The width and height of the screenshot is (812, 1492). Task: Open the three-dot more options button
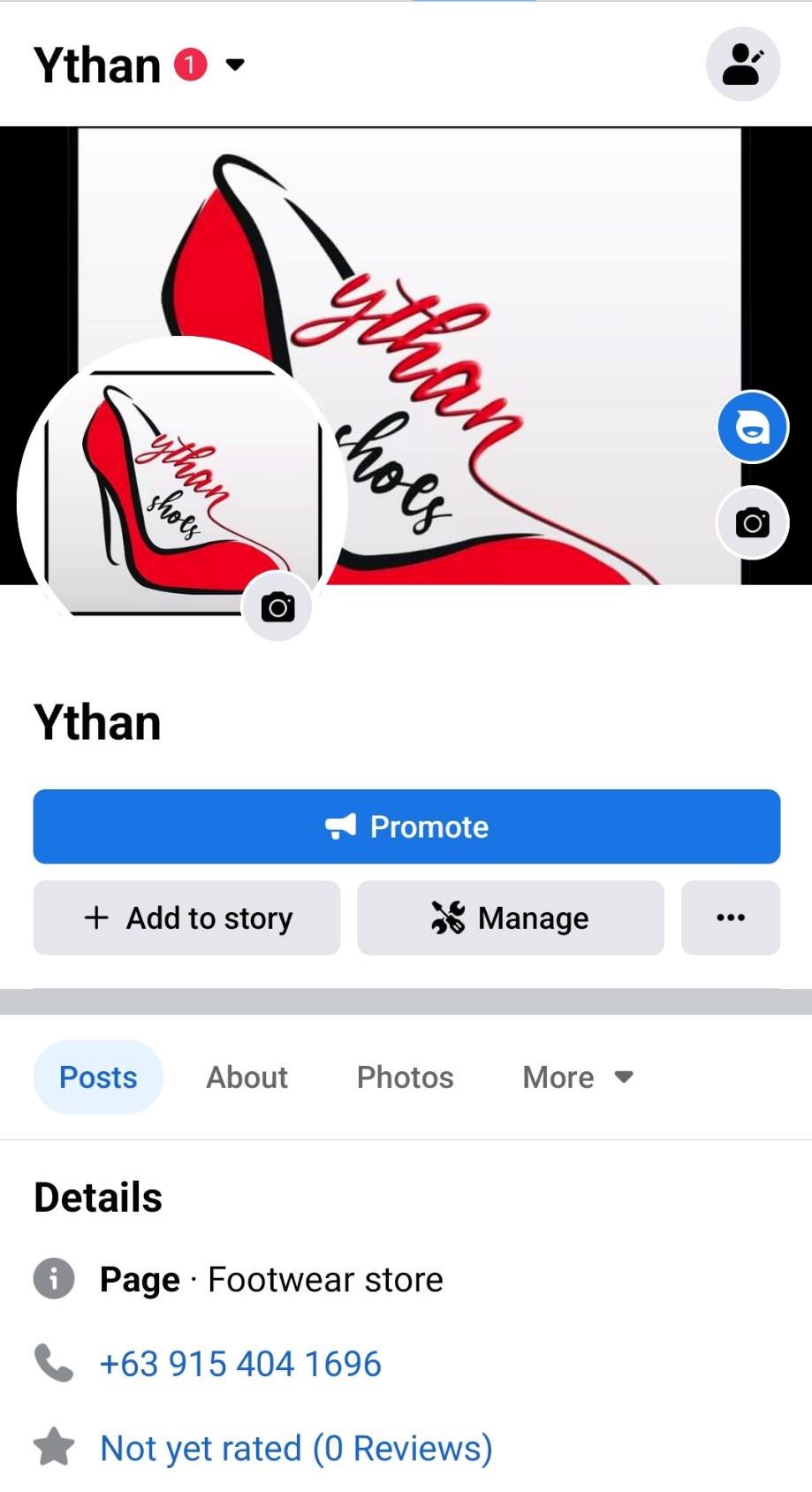[730, 918]
